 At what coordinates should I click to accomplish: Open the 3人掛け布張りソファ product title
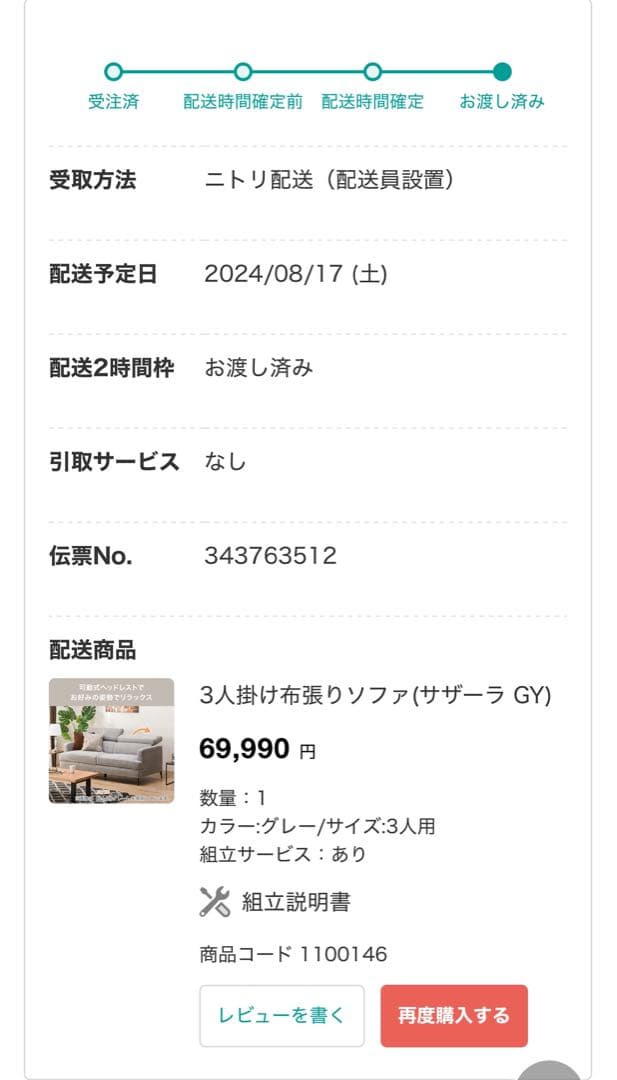[x=375, y=695]
